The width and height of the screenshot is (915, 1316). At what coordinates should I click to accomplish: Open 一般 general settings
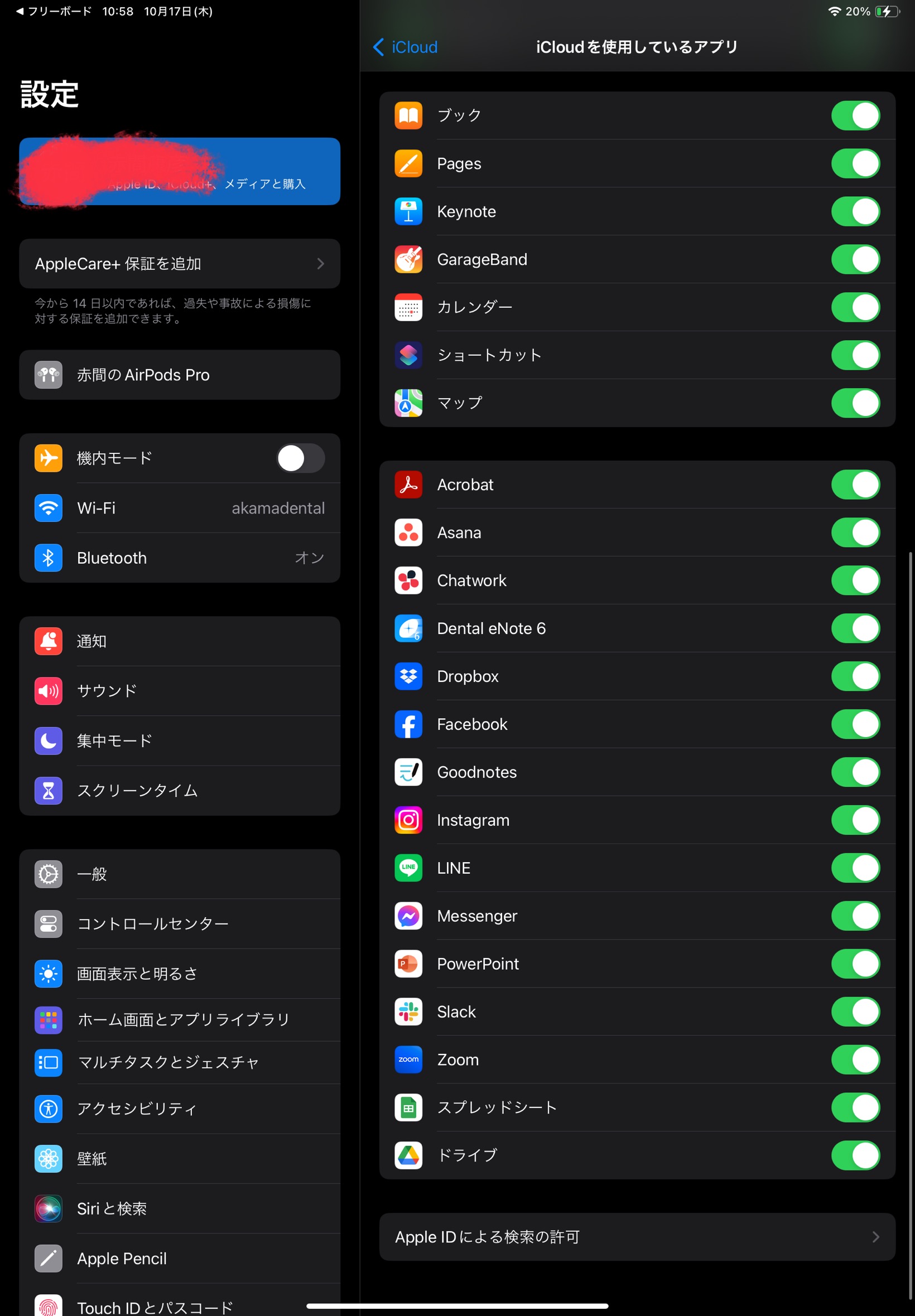(180, 874)
